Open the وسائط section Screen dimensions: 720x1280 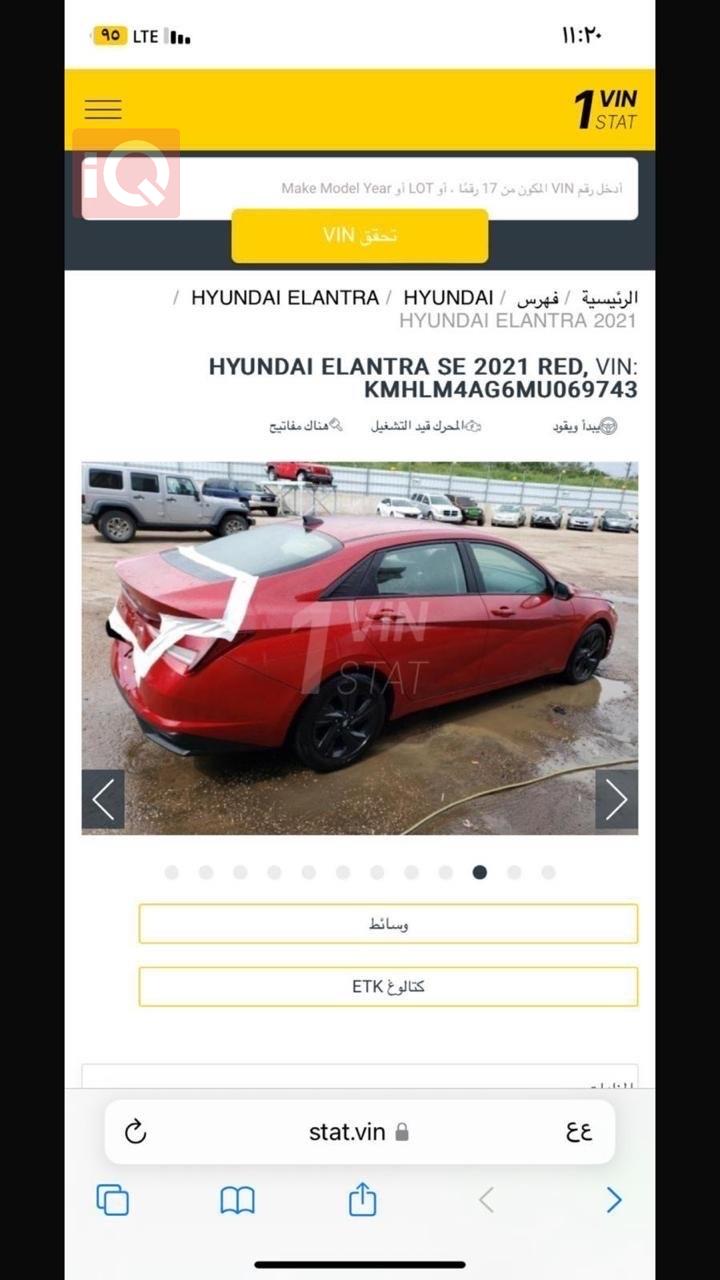tap(388, 923)
